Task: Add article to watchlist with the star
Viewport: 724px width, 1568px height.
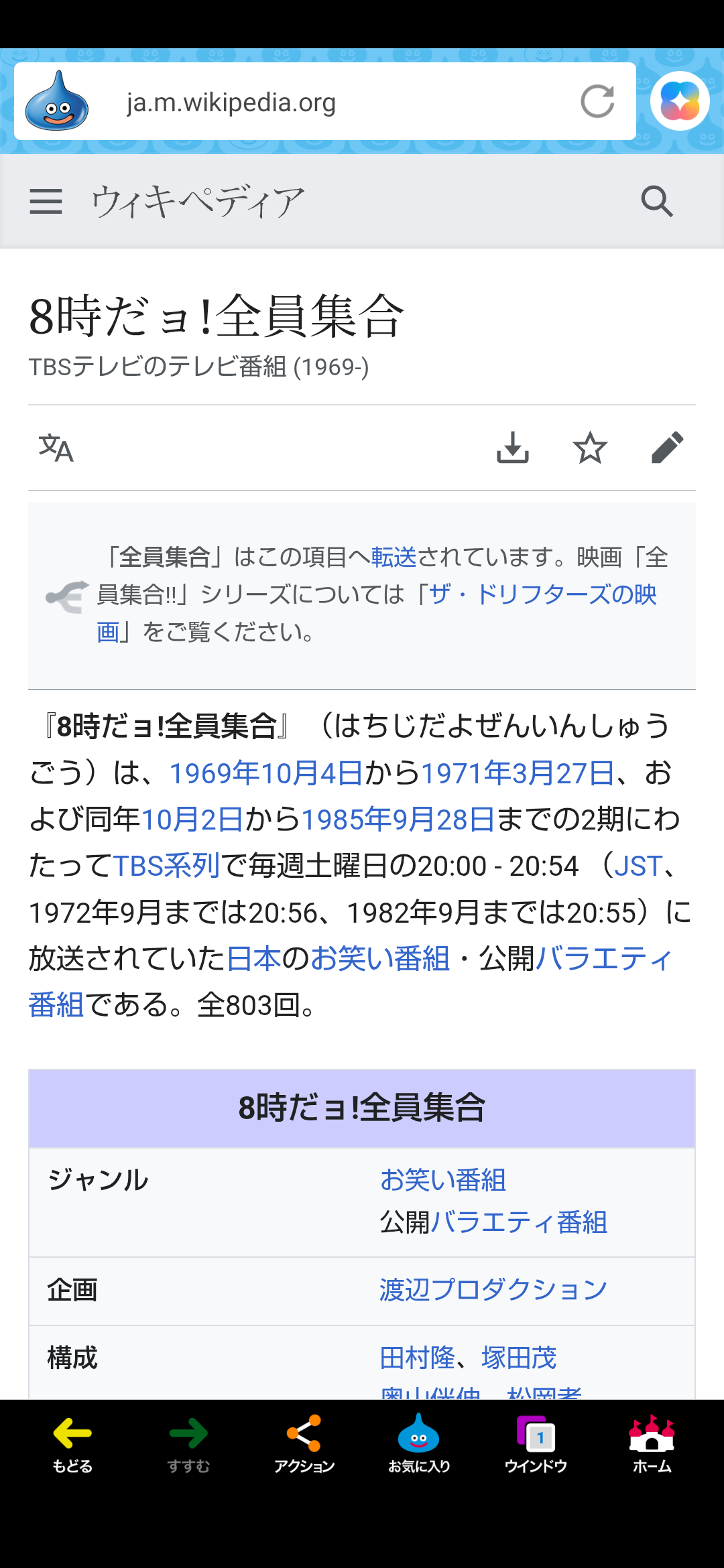Action: click(590, 448)
